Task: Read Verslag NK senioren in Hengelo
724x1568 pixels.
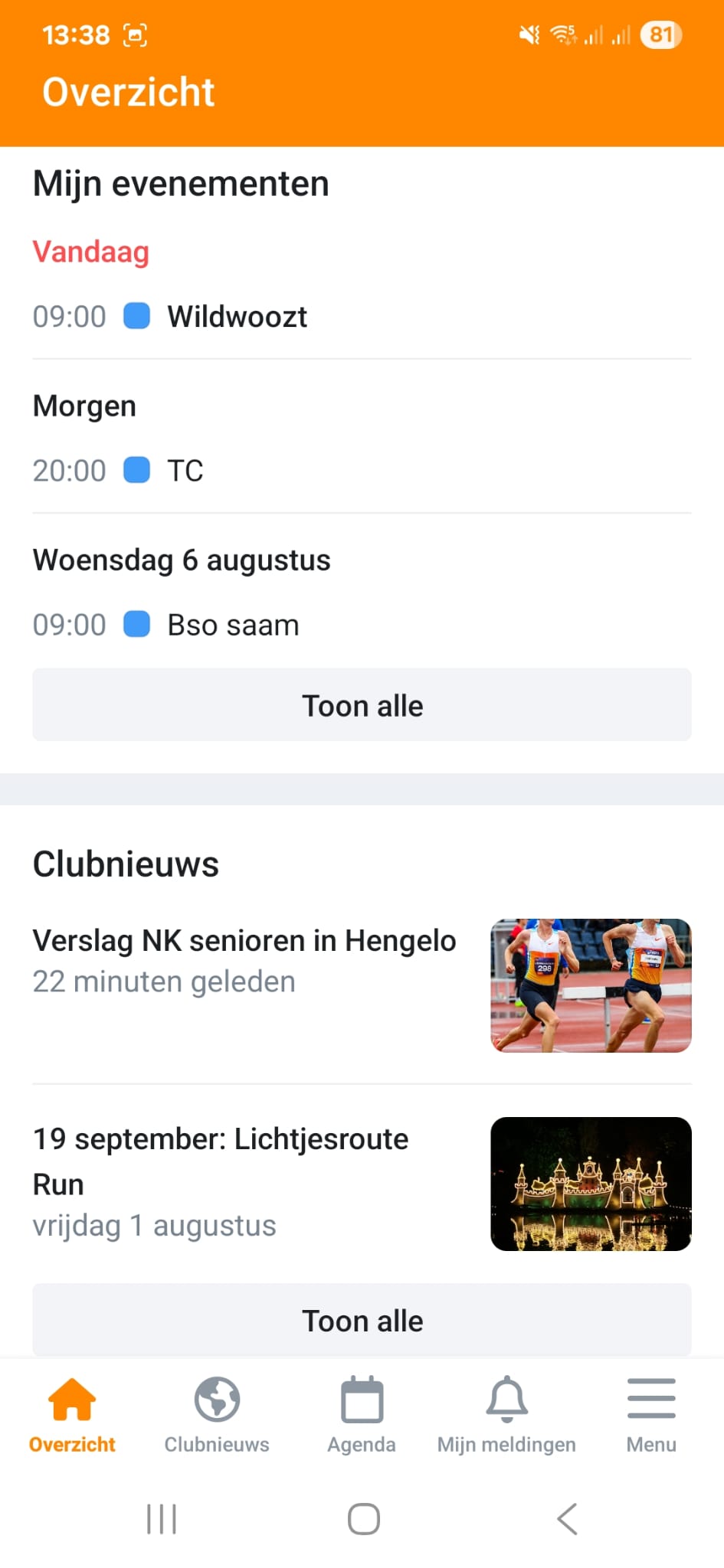Action: 244,941
